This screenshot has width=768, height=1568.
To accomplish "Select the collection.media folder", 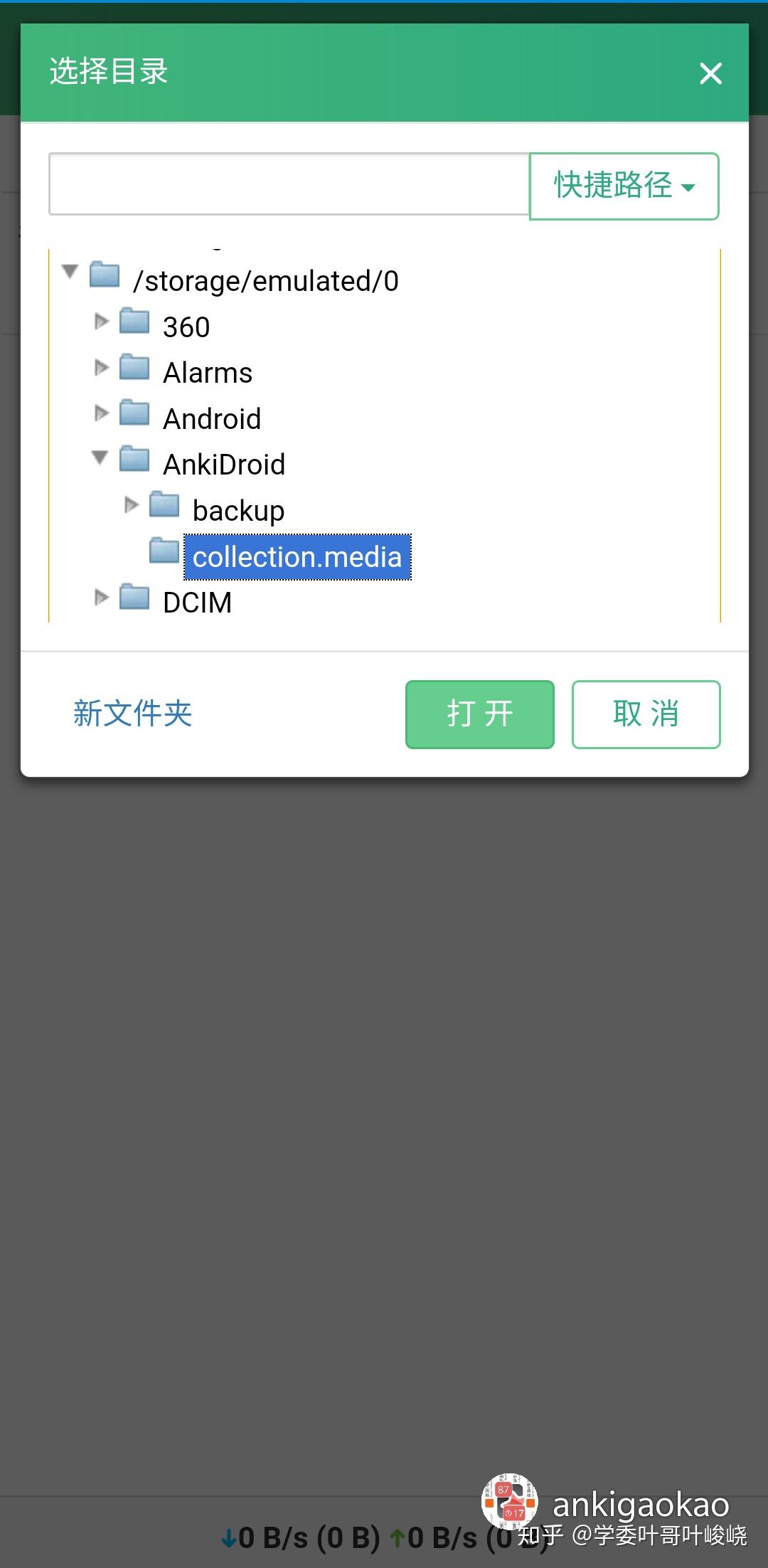I will [297, 557].
